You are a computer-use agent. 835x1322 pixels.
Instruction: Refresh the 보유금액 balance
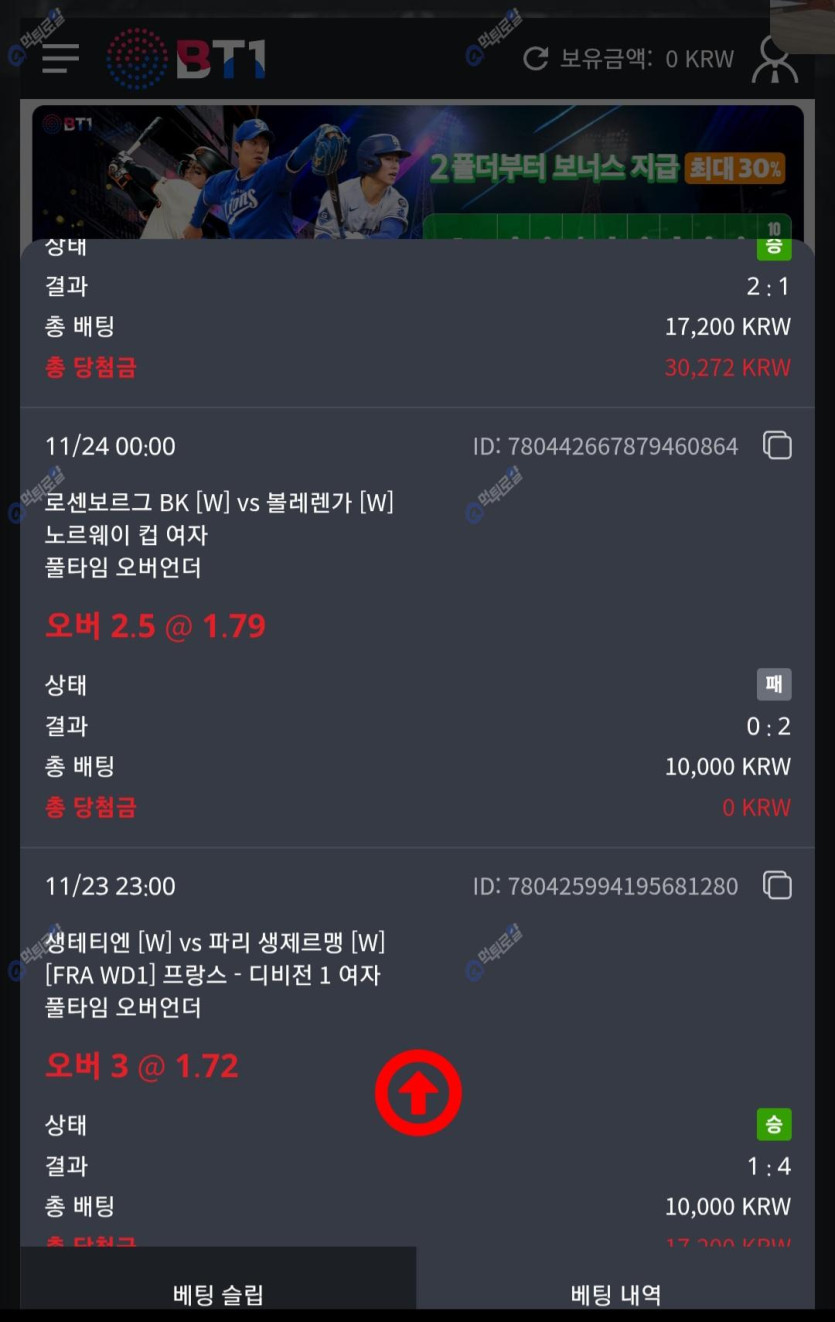tap(536, 59)
